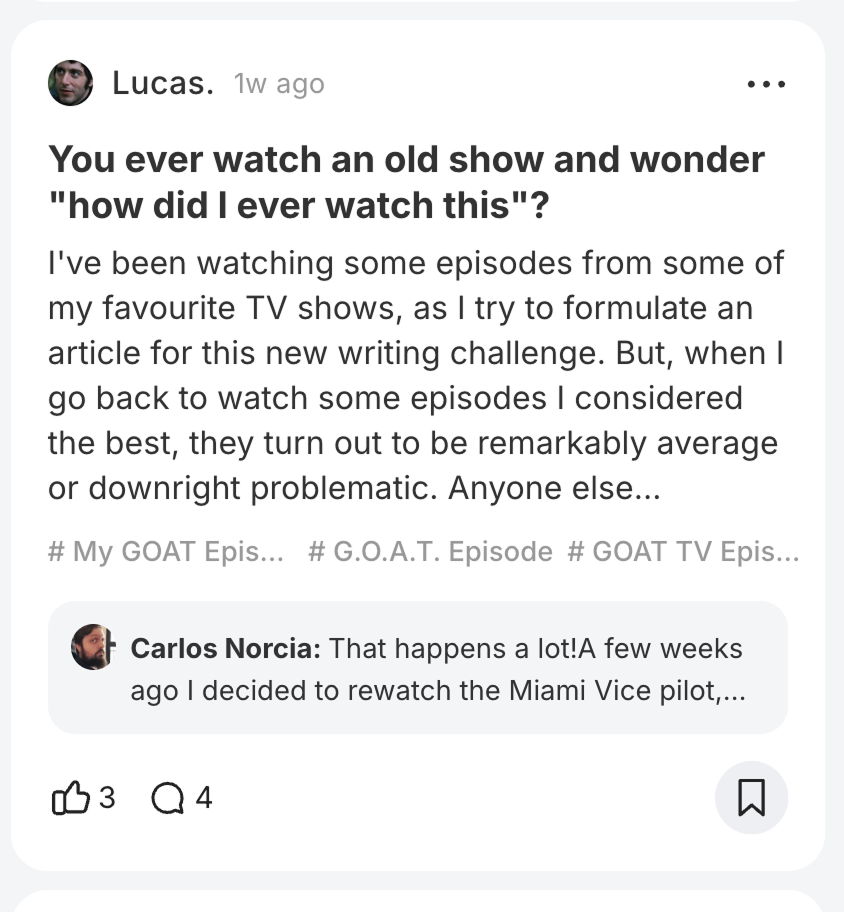The height and width of the screenshot is (912, 844).
Task: Select the G.O.A.T. Episode hashtag
Action: pyautogui.click(x=430, y=551)
